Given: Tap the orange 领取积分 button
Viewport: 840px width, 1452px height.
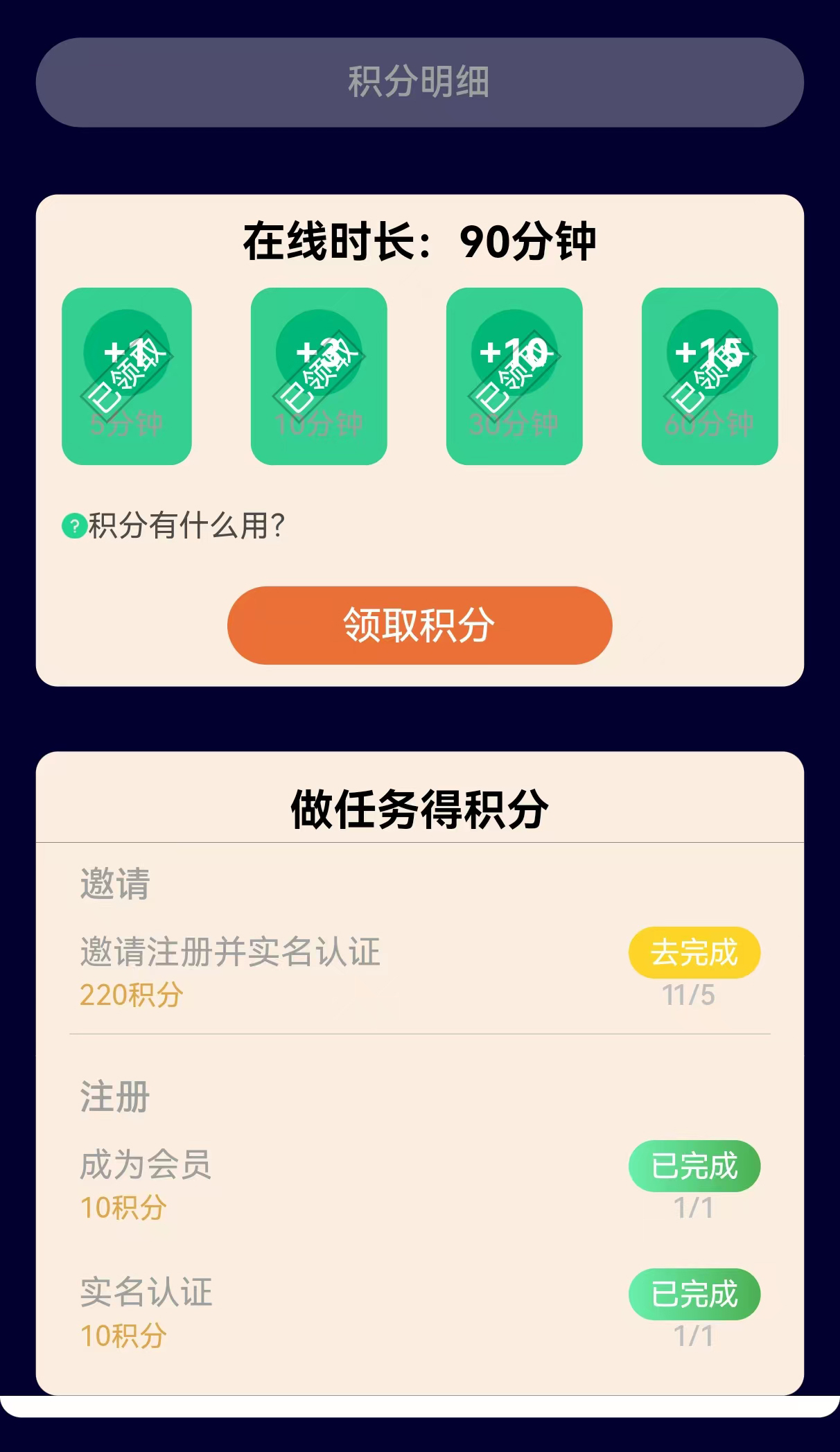Looking at the screenshot, I should (419, 625).
